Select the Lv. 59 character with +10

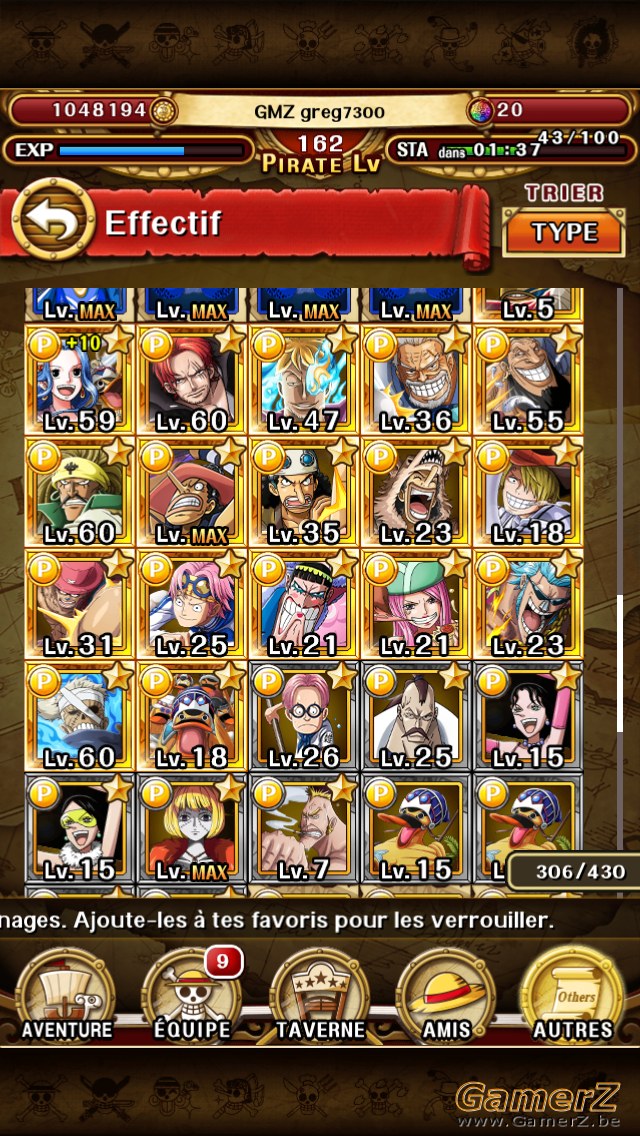pyautogui.click(x=80, y=380)
